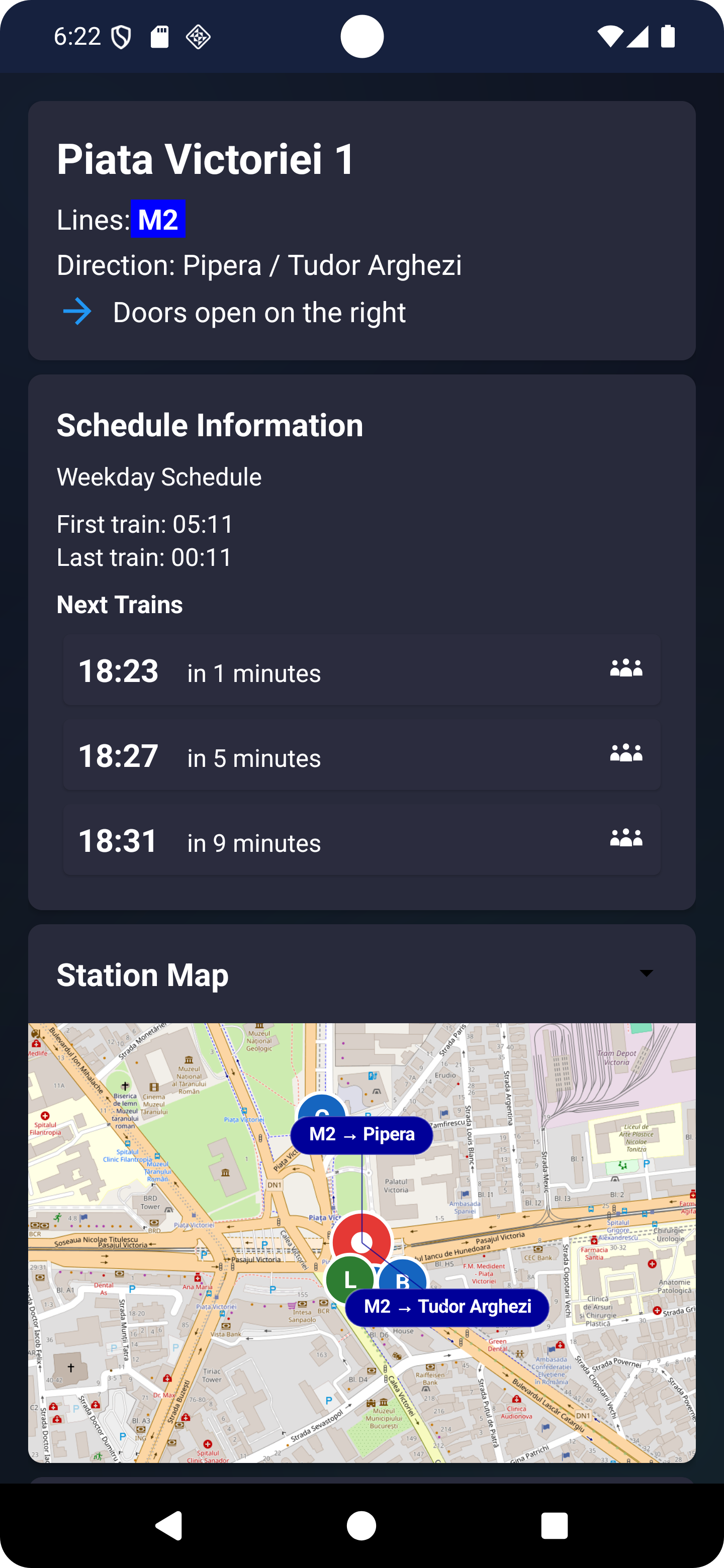This screenshot has width=724, height=1568.
Task: Tap the M2 line badge
Action: click(158, 219)
